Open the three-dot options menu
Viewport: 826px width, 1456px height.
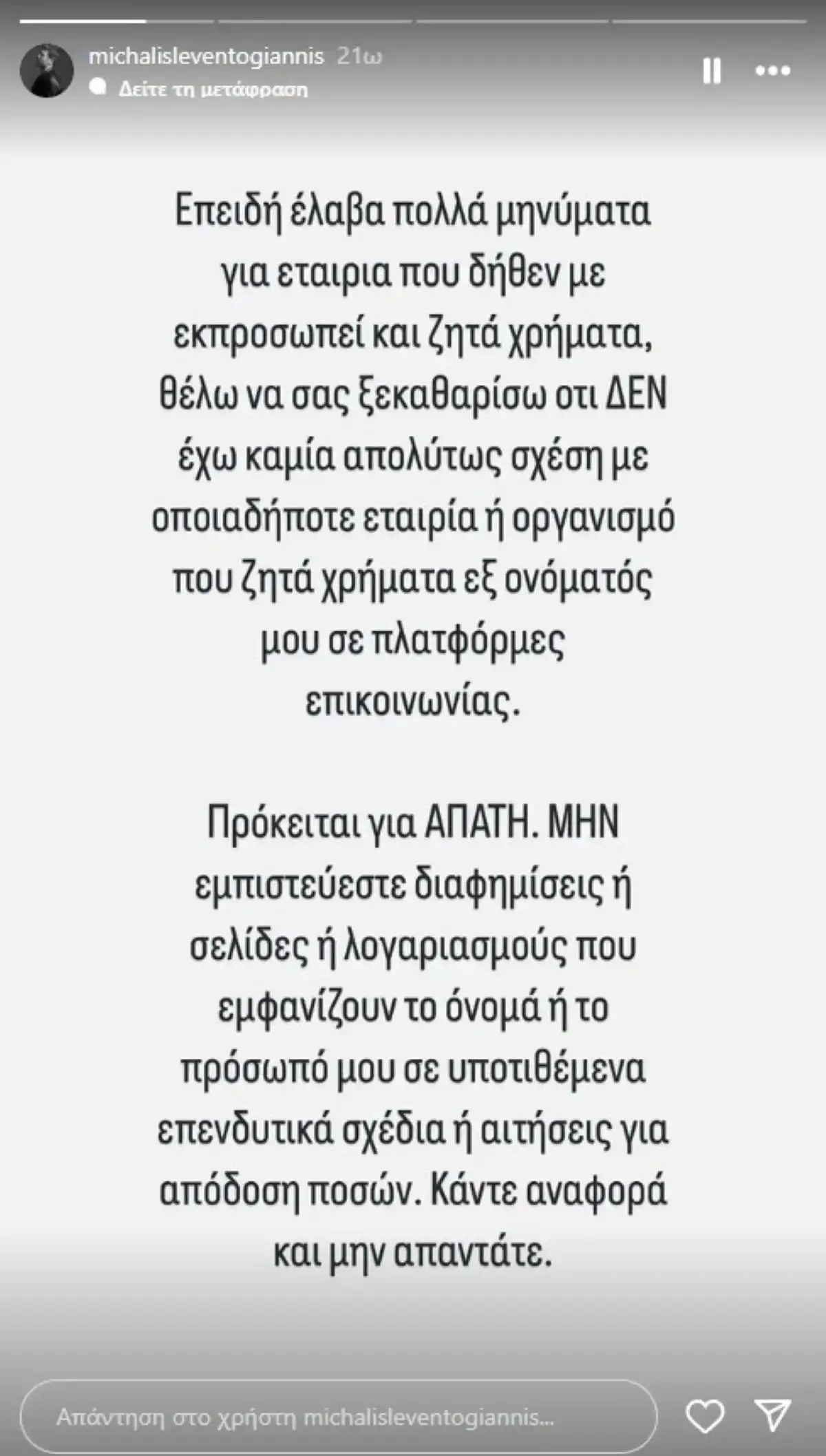tap(773, 70)
